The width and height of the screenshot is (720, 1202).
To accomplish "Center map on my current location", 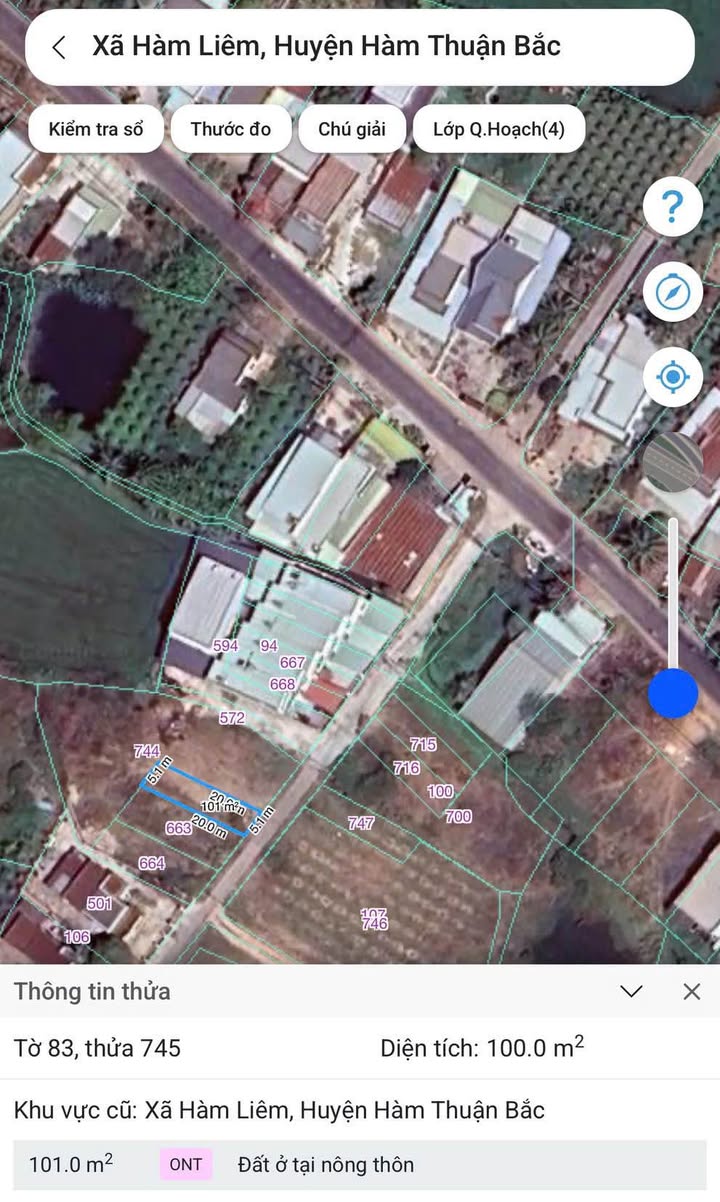I will click(x=672, y=378).
